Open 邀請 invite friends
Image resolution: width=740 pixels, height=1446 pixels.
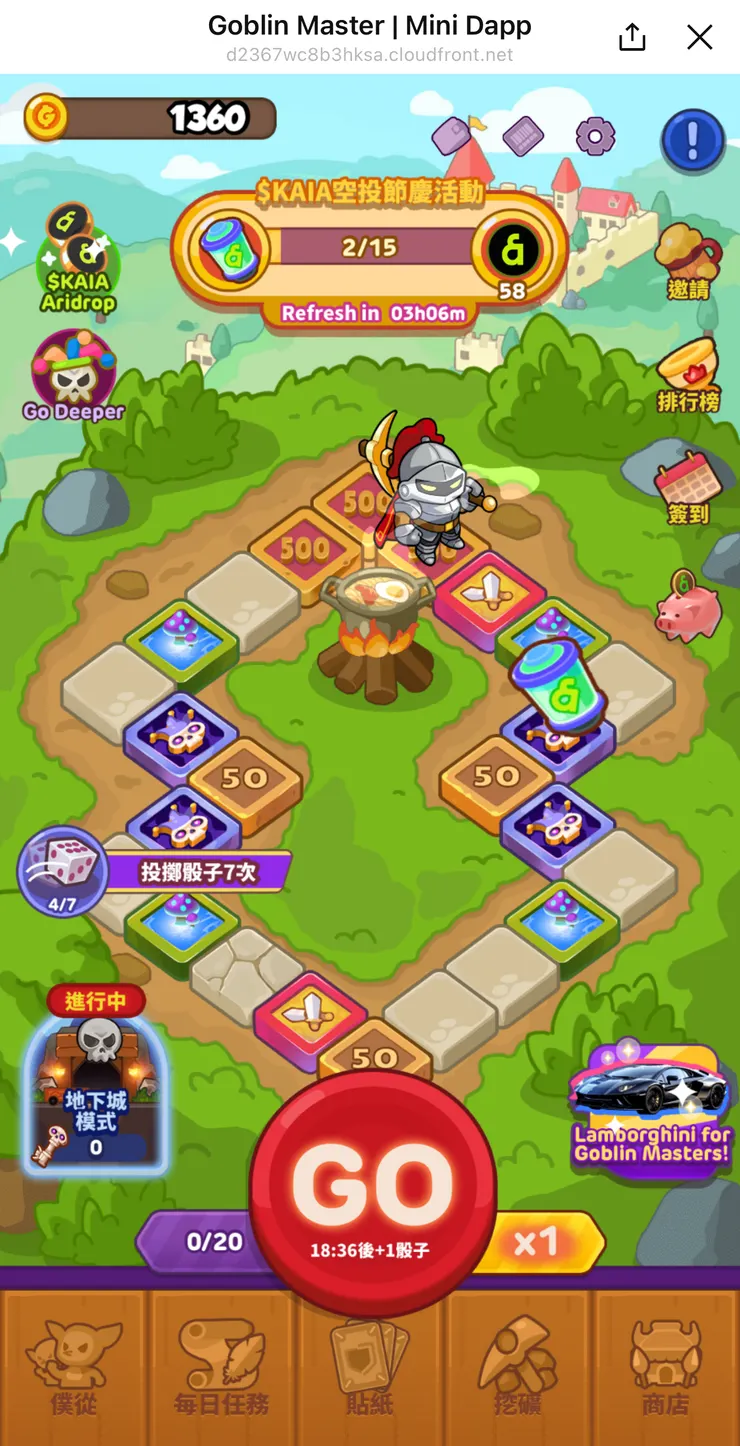pos(688,262)
